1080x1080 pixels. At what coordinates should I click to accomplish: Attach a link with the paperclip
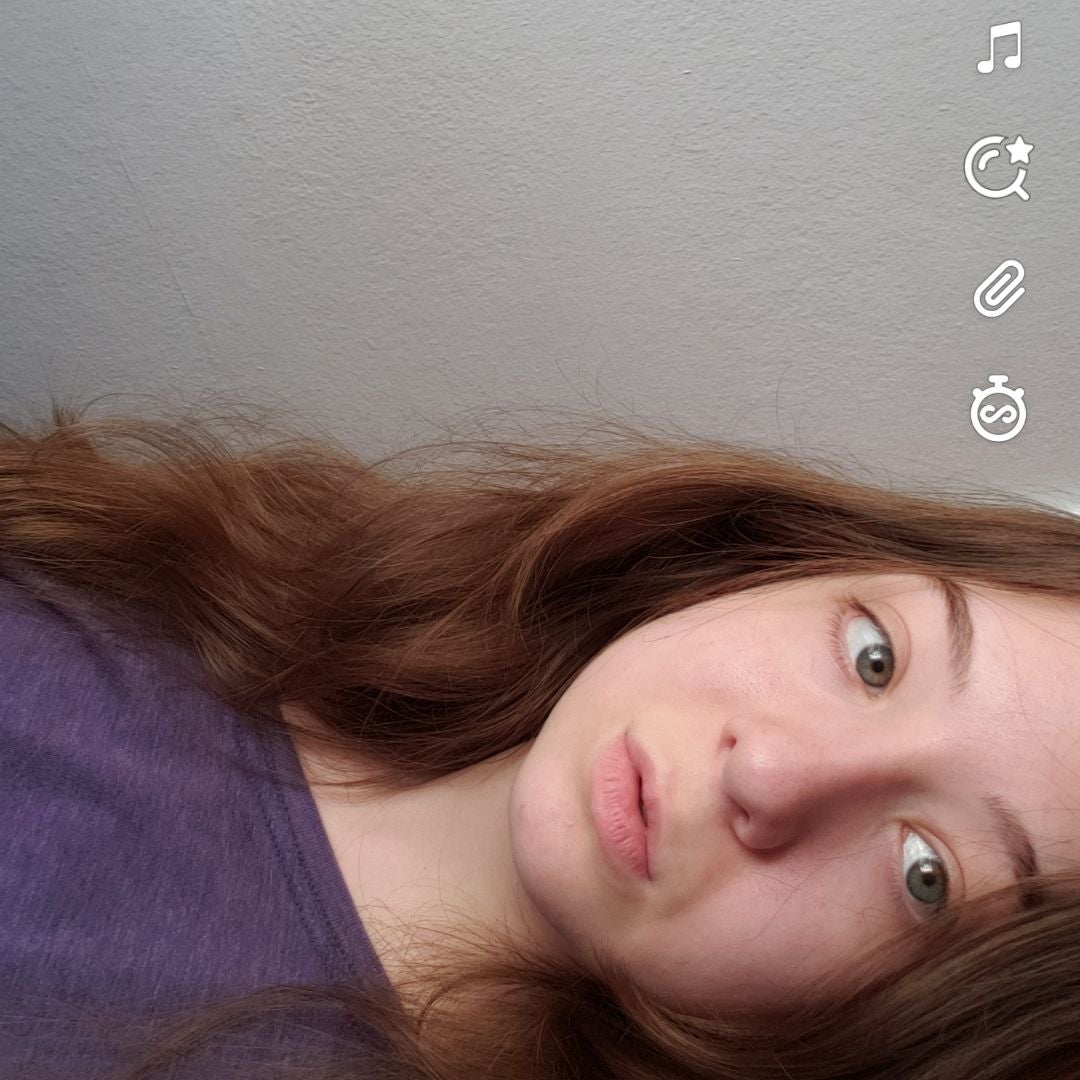coord(999,288)
